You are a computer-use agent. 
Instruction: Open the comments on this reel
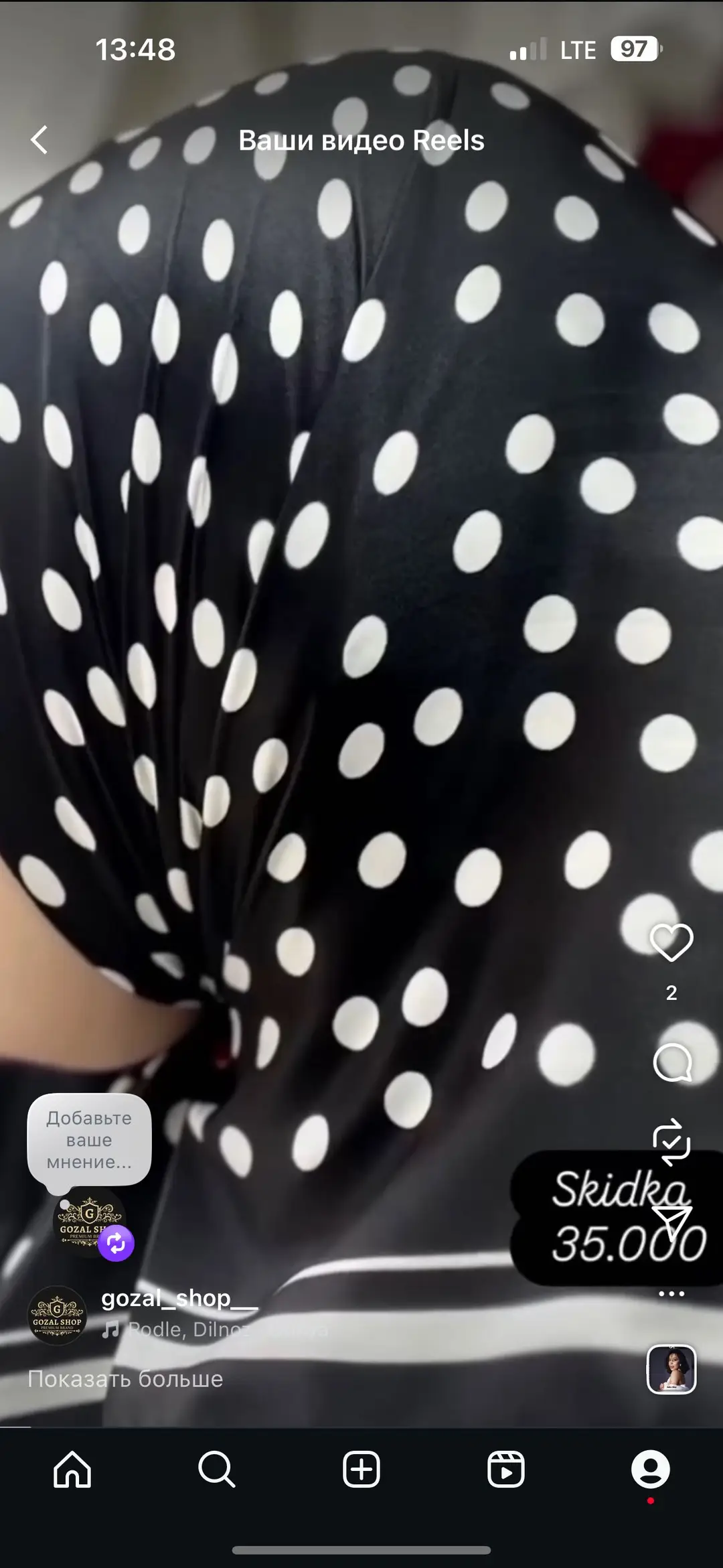click(x=671, y=1062)
